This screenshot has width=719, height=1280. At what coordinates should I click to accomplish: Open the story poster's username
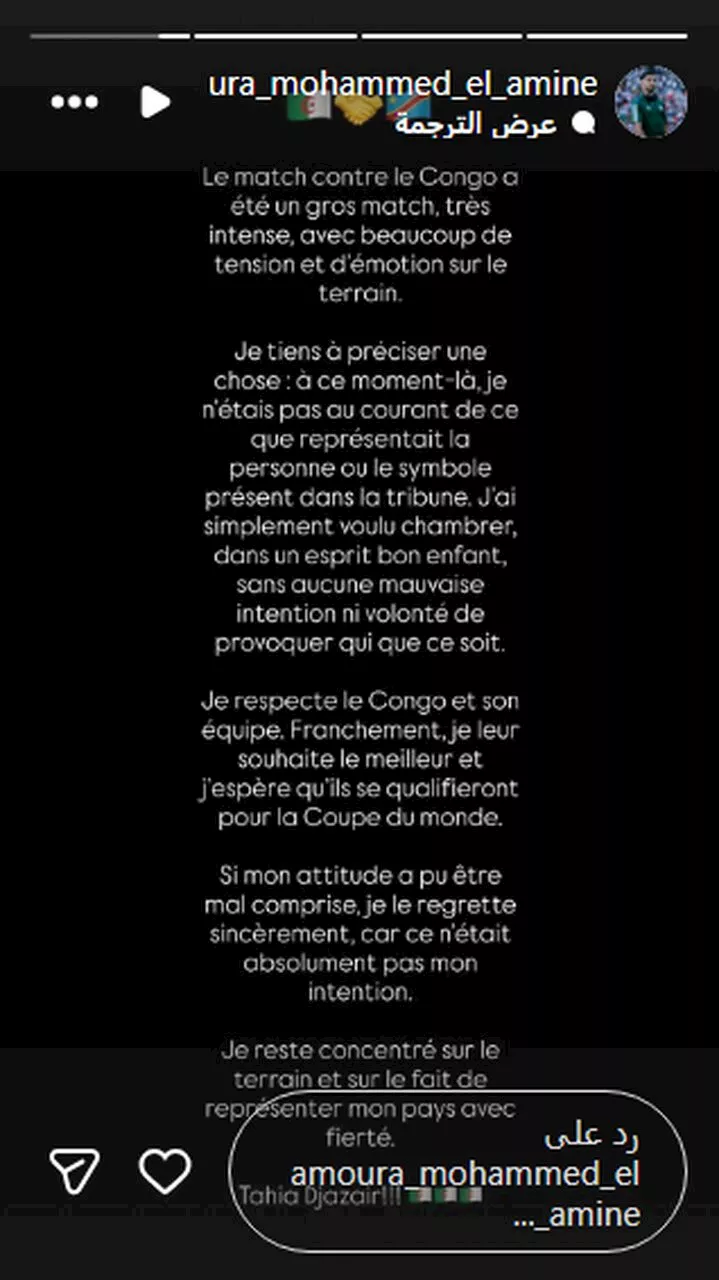(403, 83)
